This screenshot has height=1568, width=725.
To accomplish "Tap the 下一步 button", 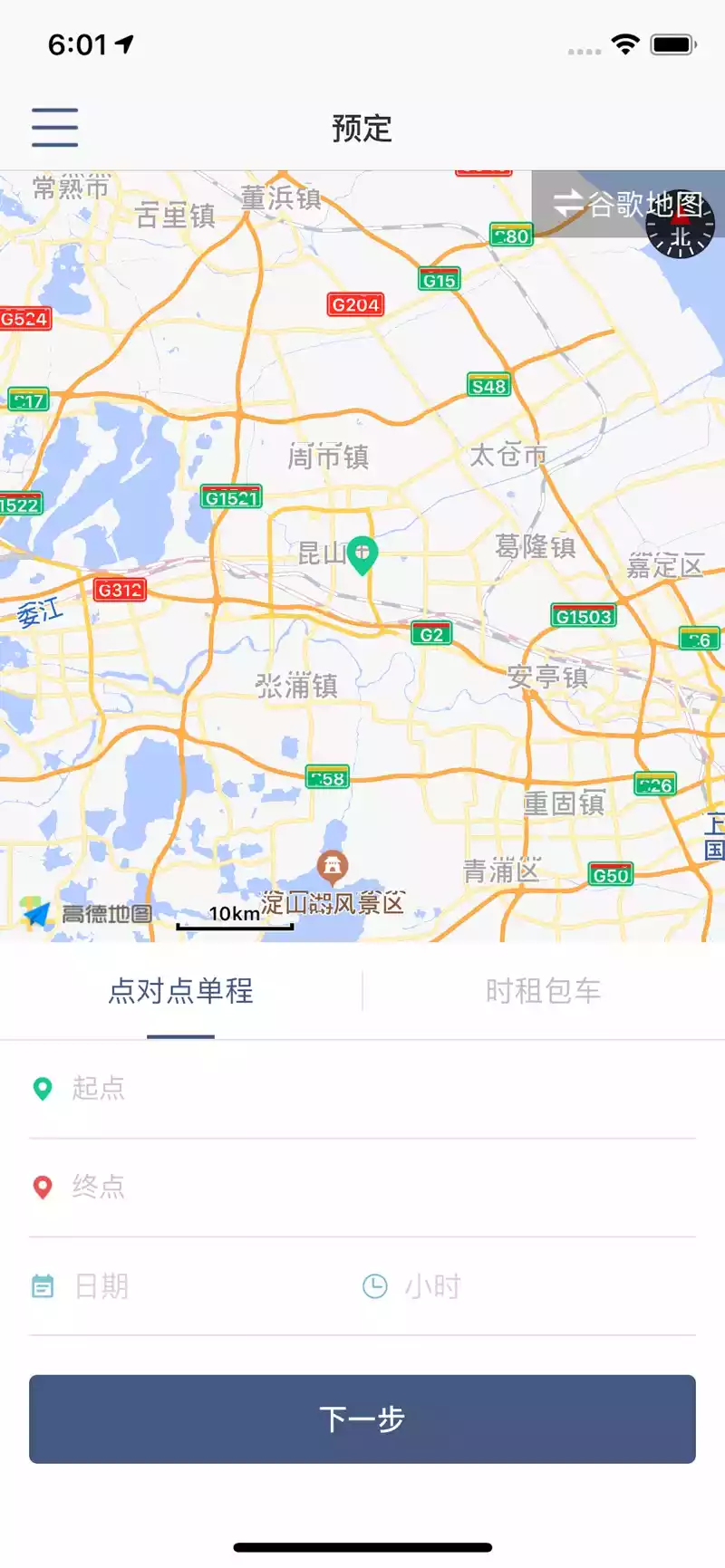I will pos(362,1419).
